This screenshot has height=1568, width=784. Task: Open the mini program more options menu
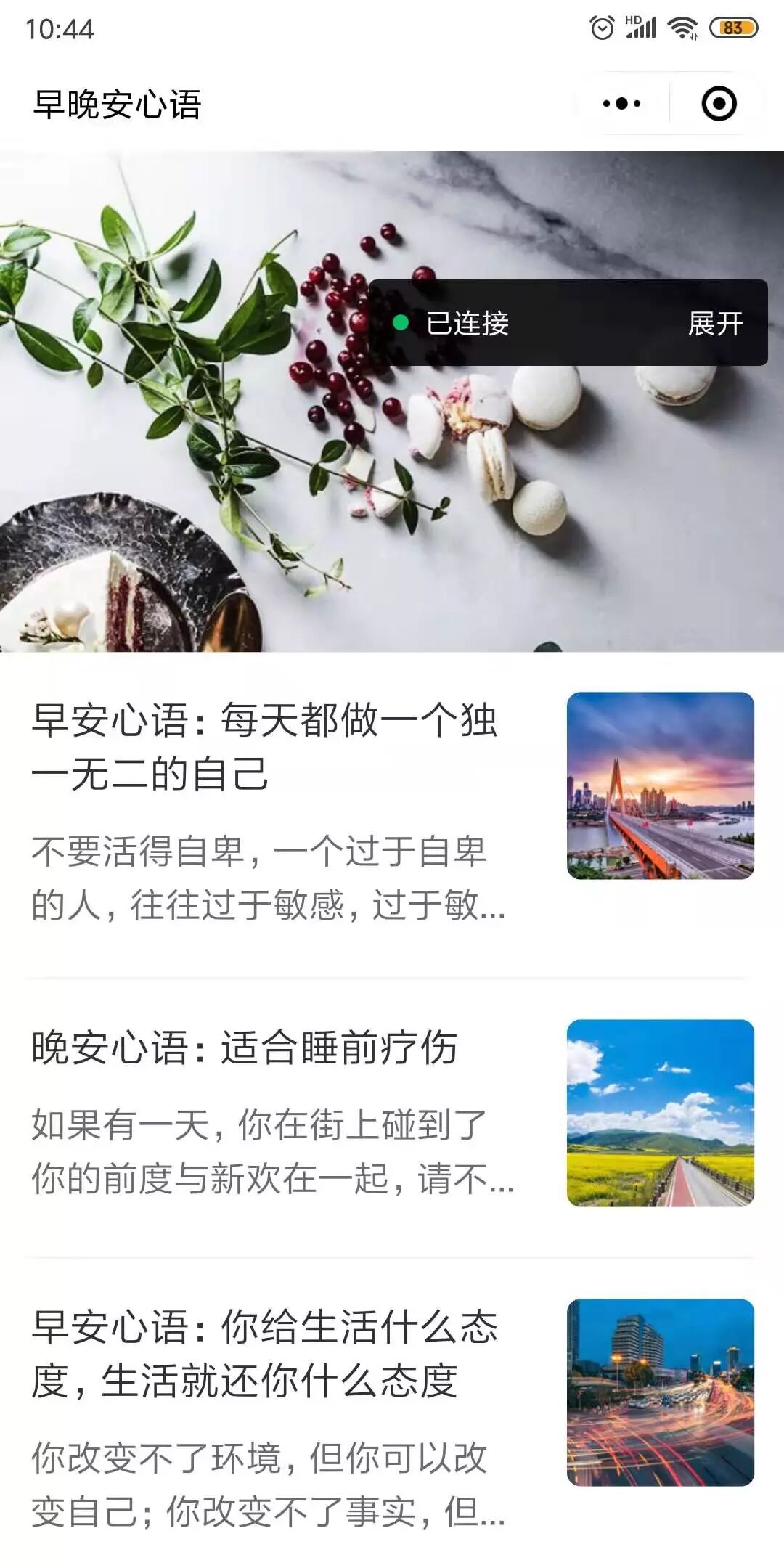(621, 104)
